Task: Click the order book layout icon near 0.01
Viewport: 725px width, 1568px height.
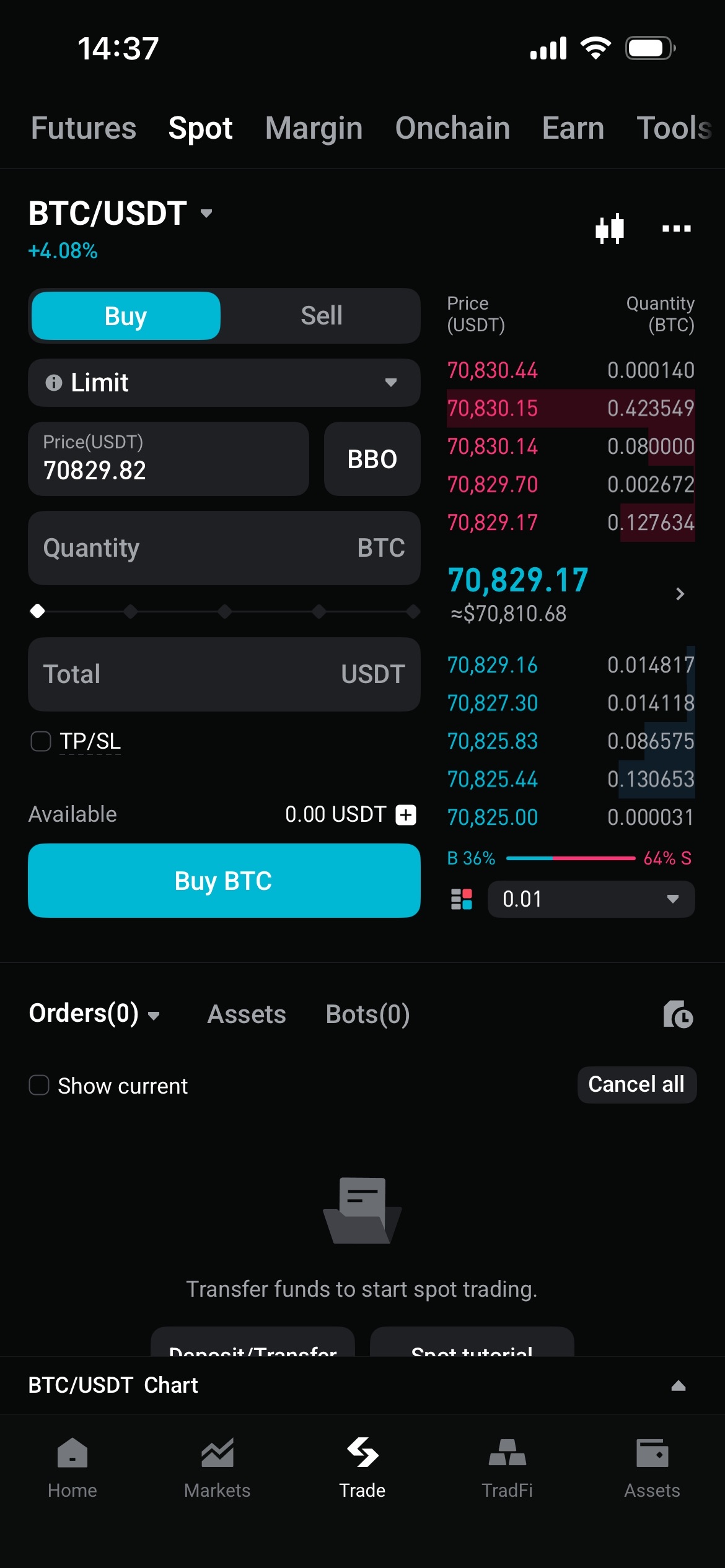Action: [x=461, y=899]
